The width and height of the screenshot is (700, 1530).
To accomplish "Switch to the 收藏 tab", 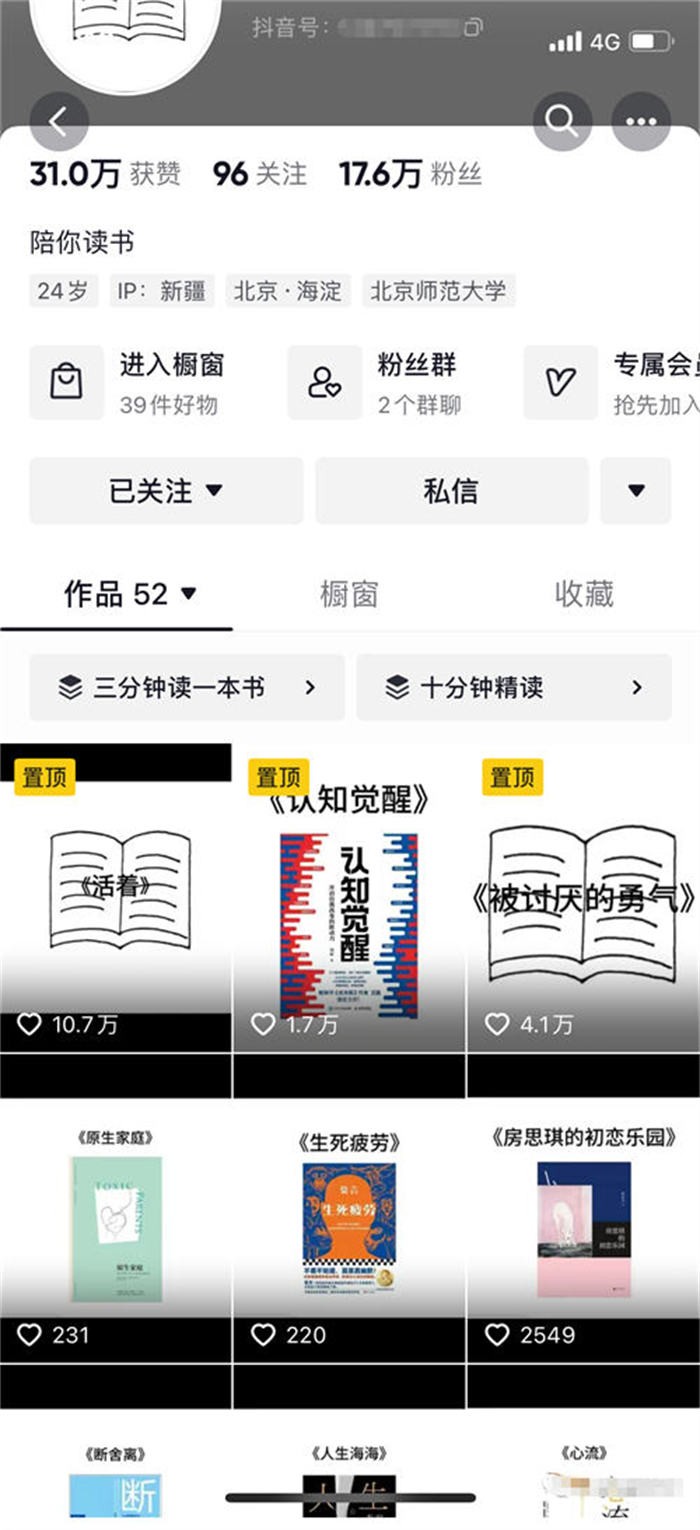I will point(584,594).
